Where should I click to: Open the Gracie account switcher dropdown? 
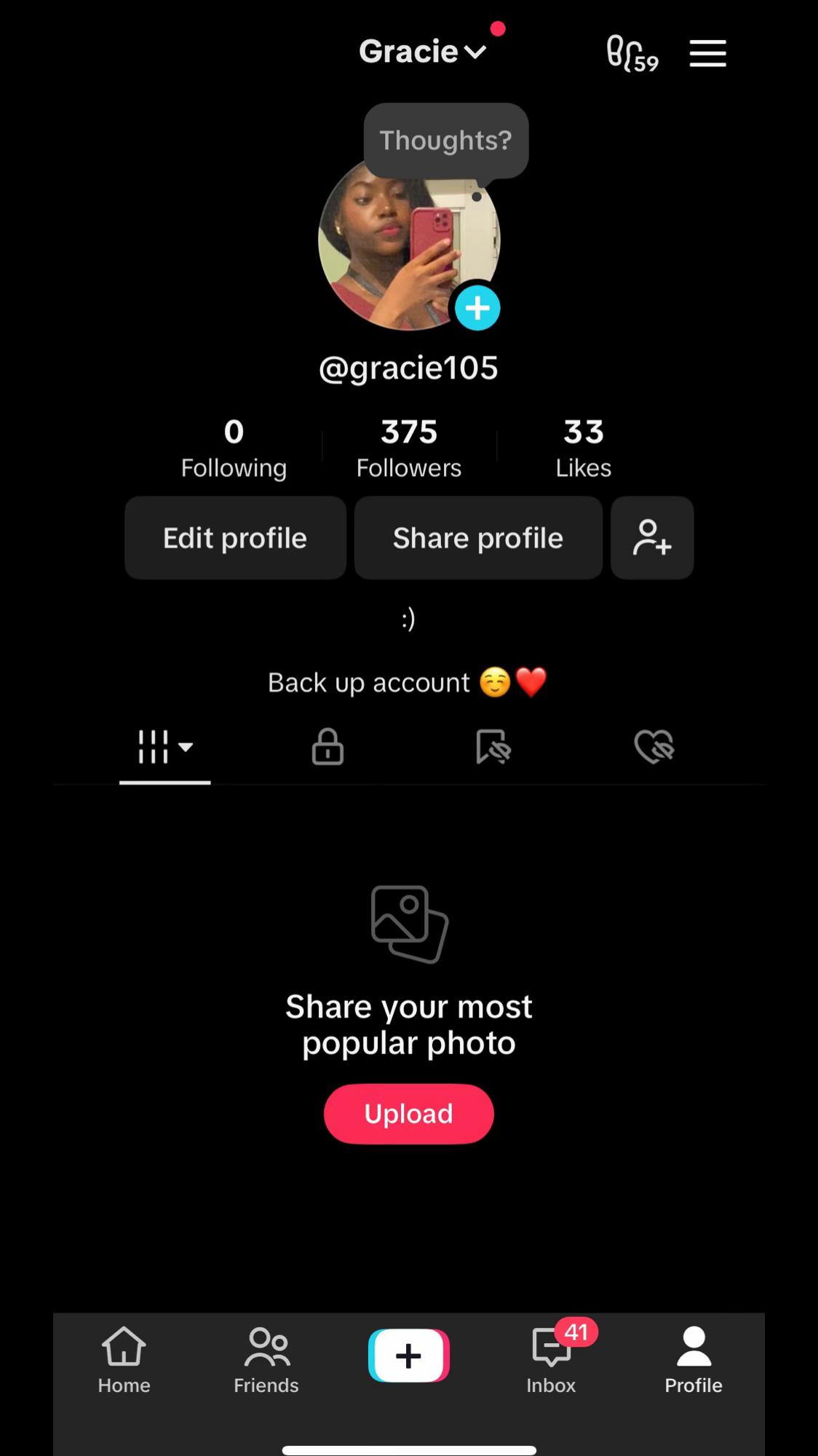(422, 52)
